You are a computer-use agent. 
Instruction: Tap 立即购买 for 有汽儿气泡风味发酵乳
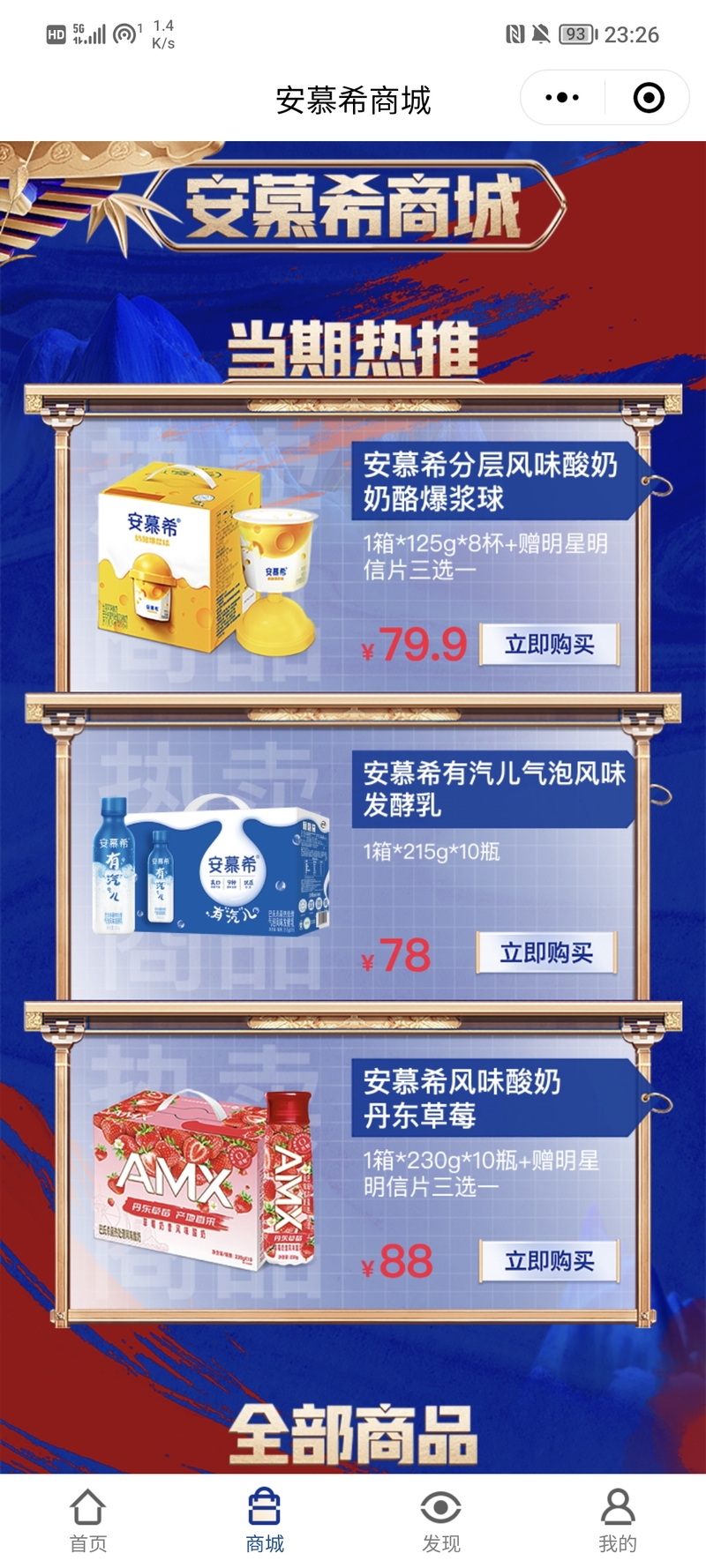(x=546, y=952)
